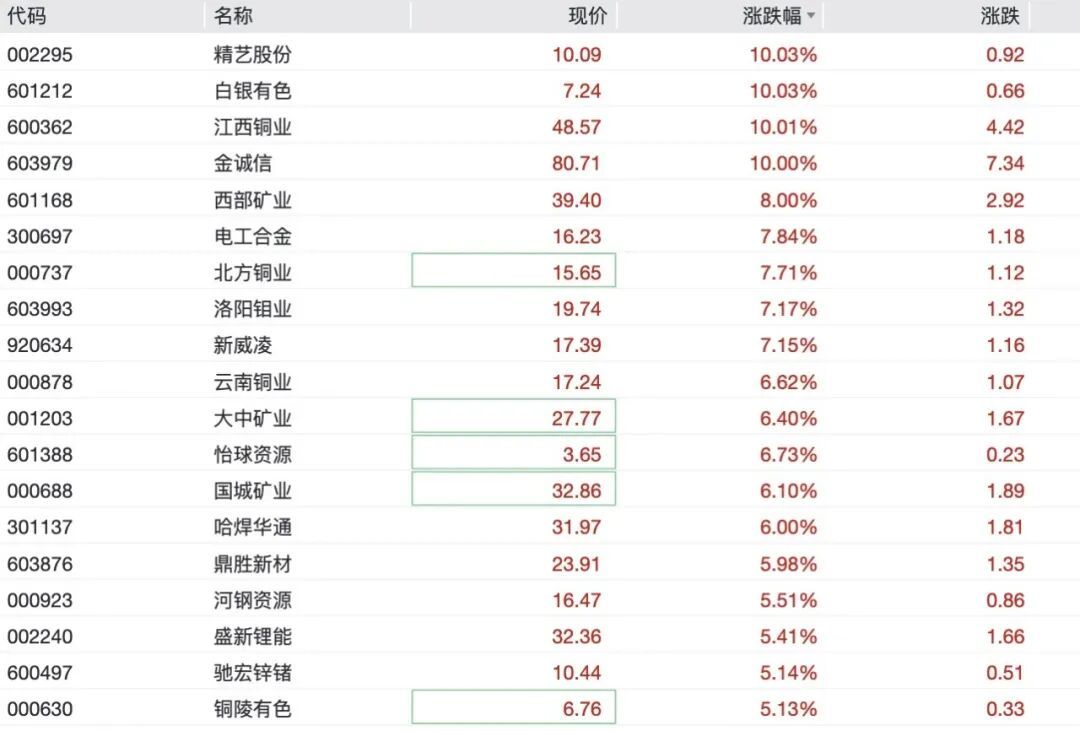The image size is (1080, 731).
Task: Open 洛阳钼业 stock details
Action: [x=540, y=309]
